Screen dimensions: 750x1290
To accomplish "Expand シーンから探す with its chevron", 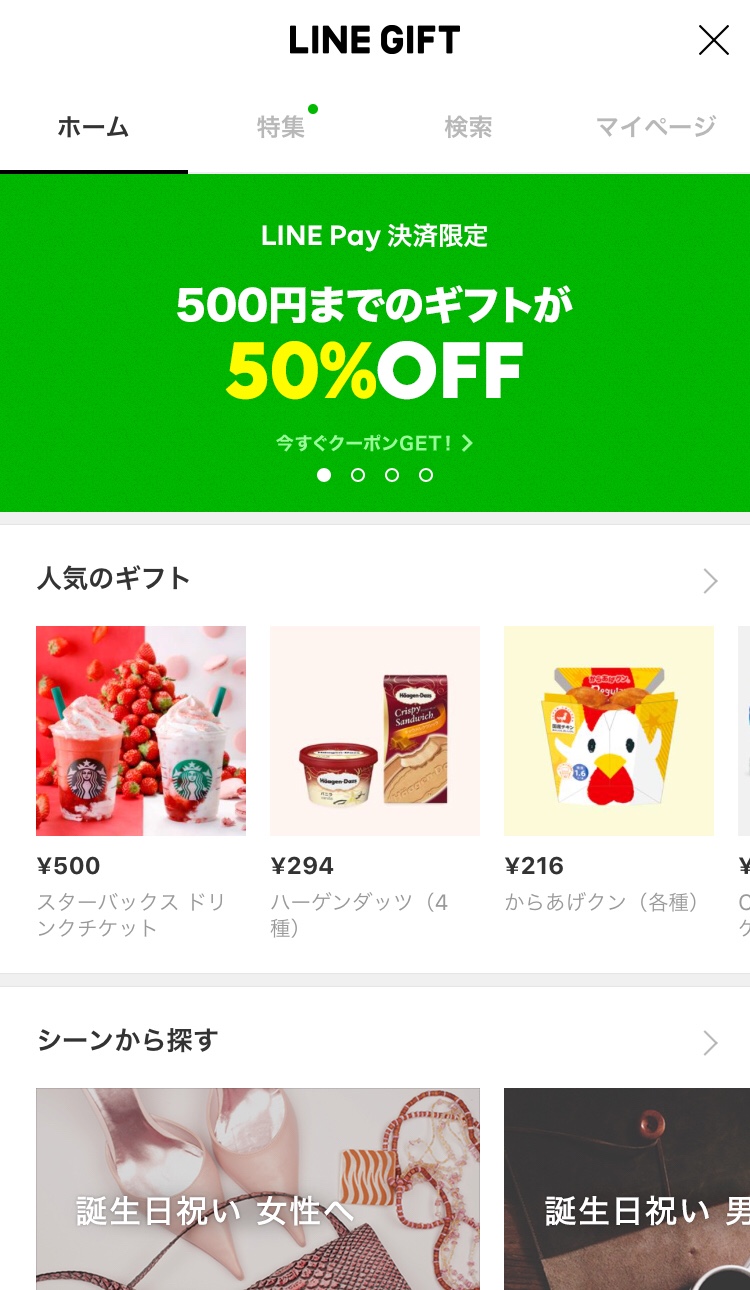I will pos(710,1043).
